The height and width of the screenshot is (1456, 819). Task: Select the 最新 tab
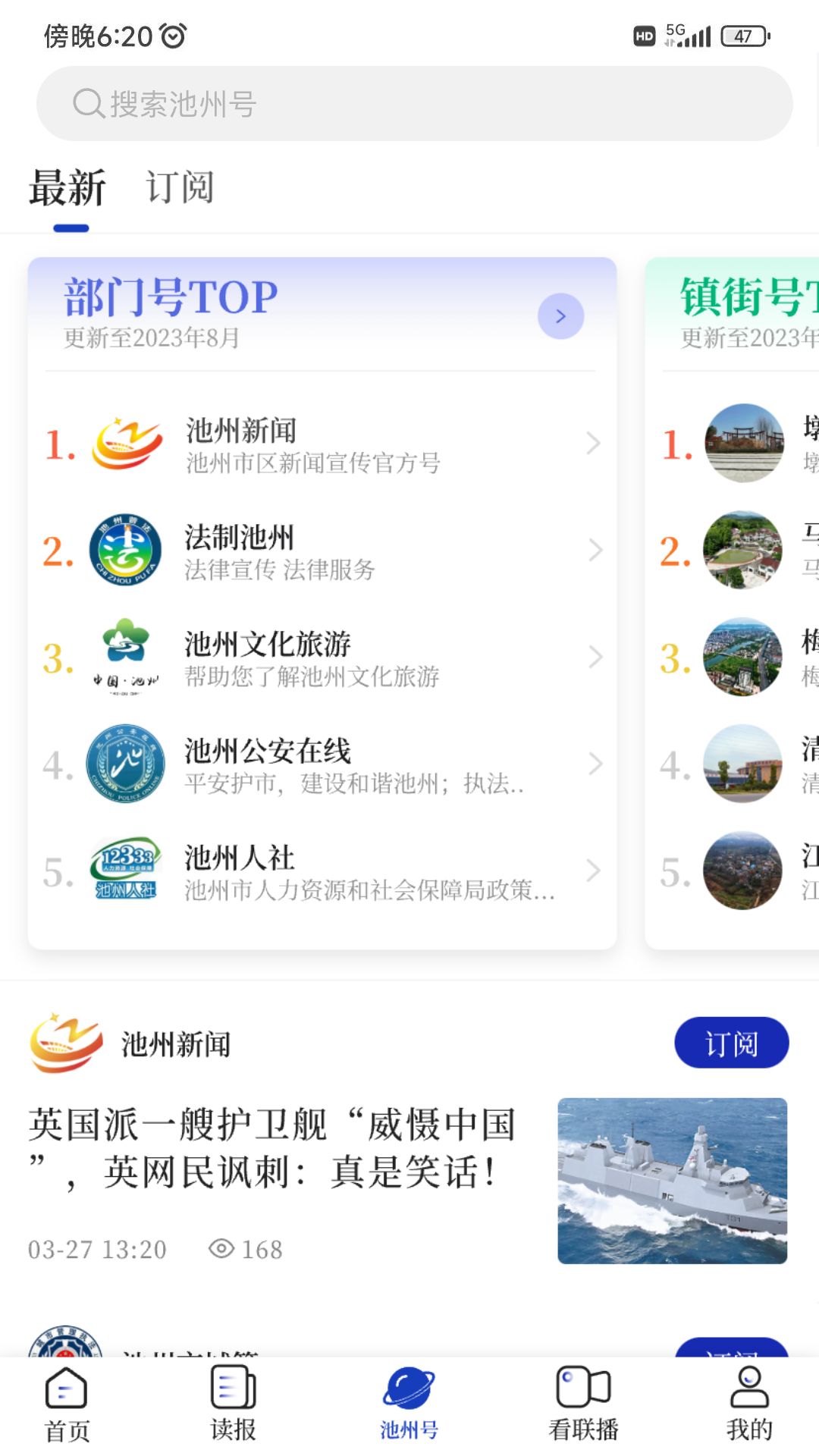[x=67, y=187]
